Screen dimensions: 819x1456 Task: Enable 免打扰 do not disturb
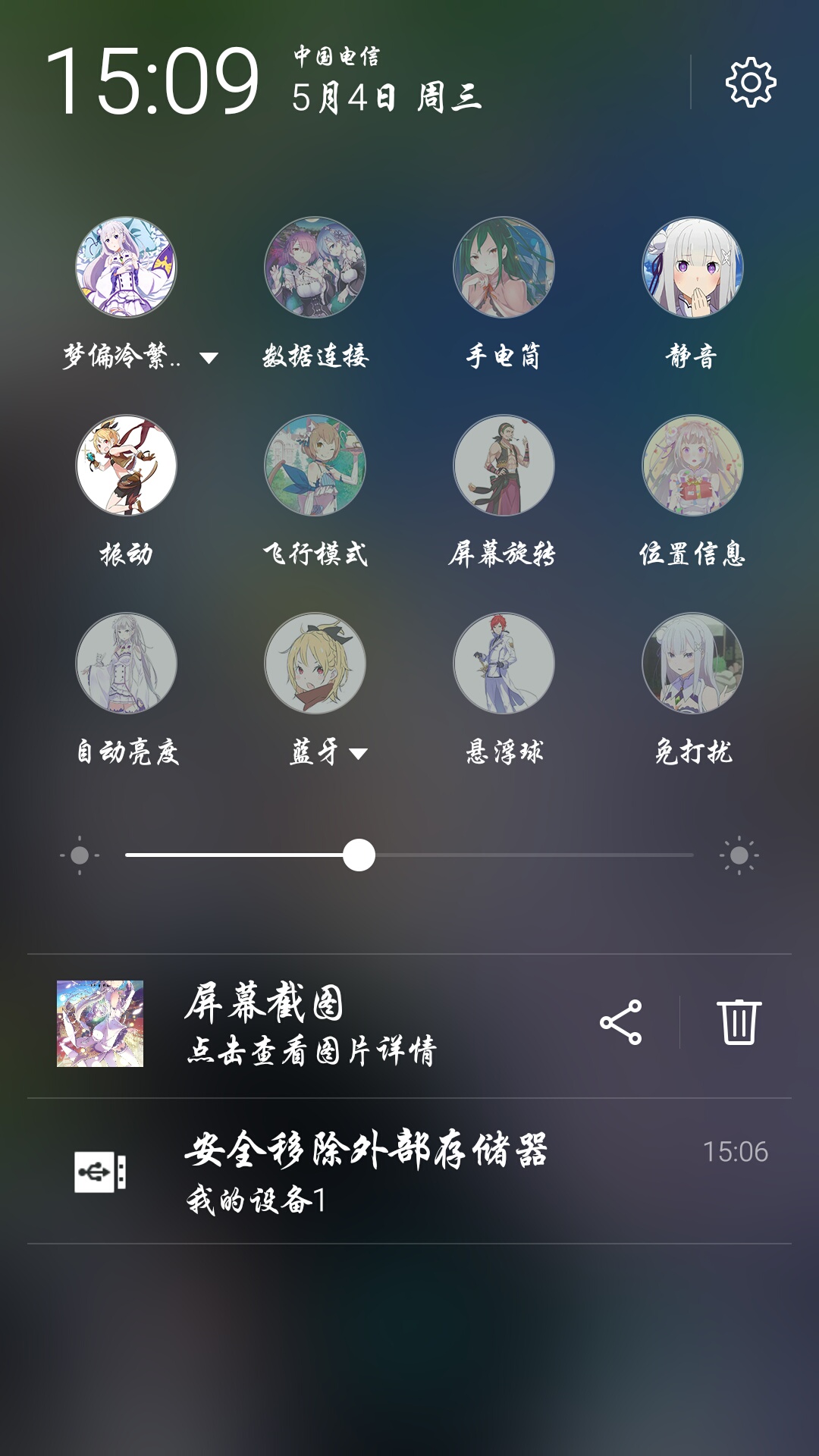click(692, 664)
